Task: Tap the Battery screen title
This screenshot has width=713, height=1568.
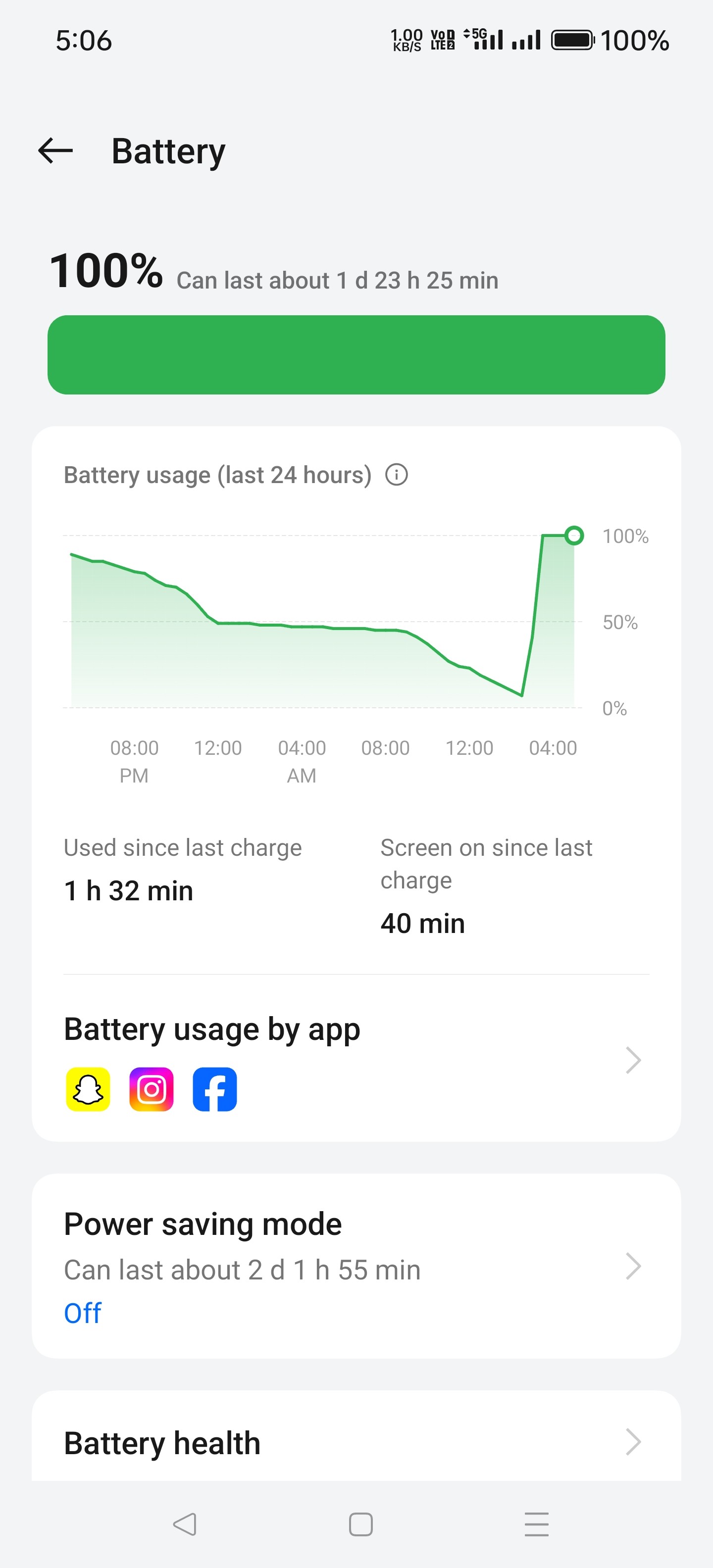Action: [x=168, y=150]
